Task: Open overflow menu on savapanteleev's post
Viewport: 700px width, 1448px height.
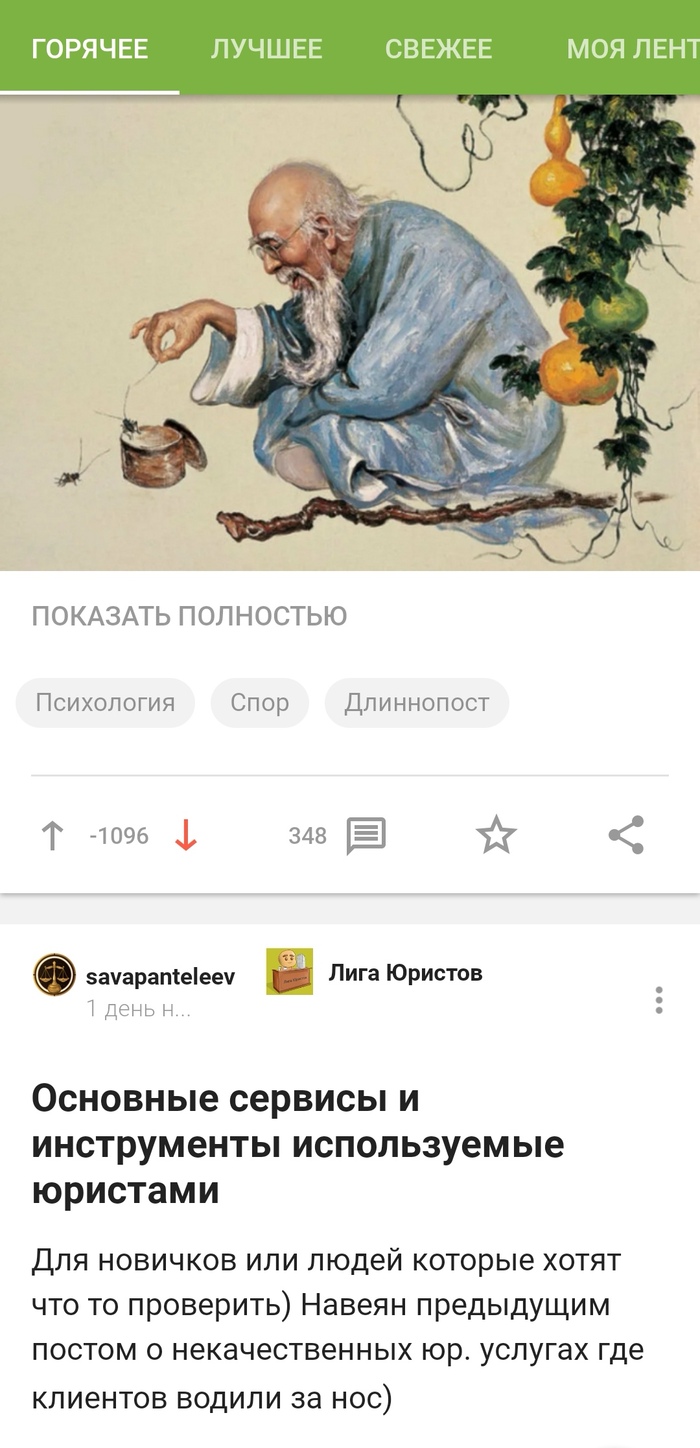Action: click(658, 1000)
